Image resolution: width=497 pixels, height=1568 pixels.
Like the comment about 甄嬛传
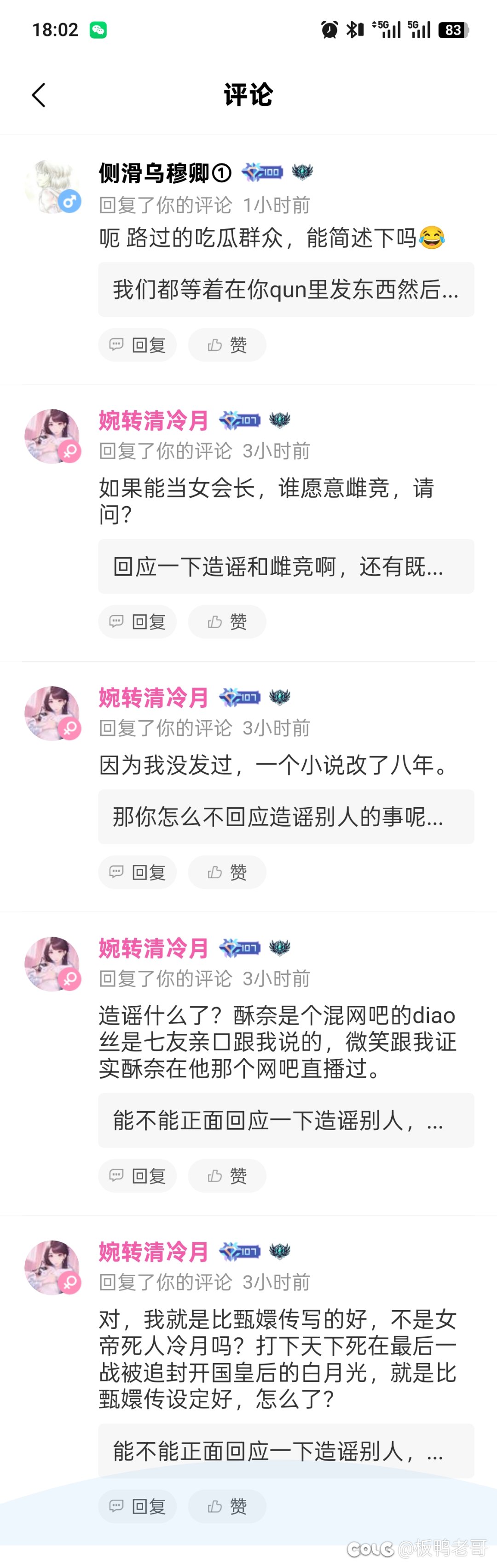coord(227,1506)
